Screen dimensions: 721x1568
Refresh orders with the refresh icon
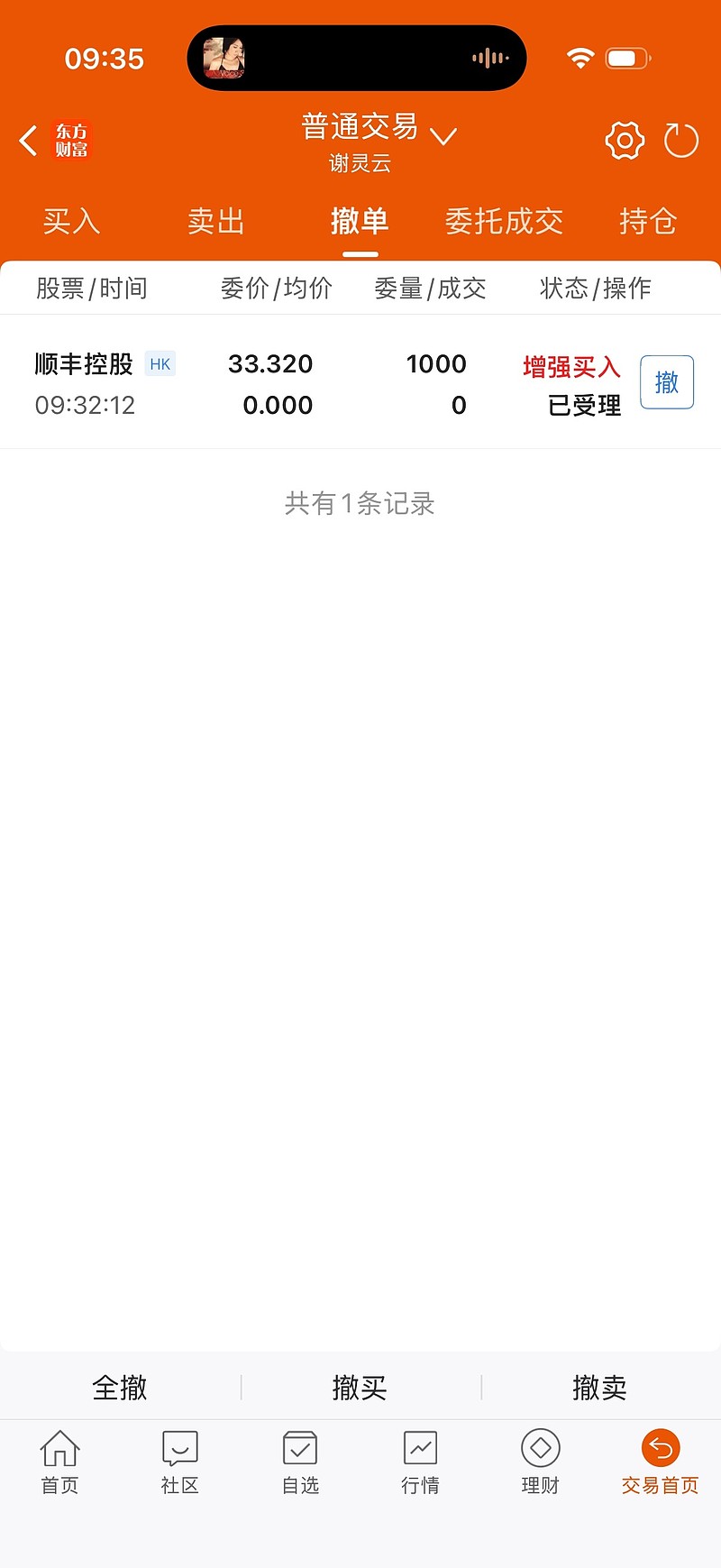(x=682, y=140)
